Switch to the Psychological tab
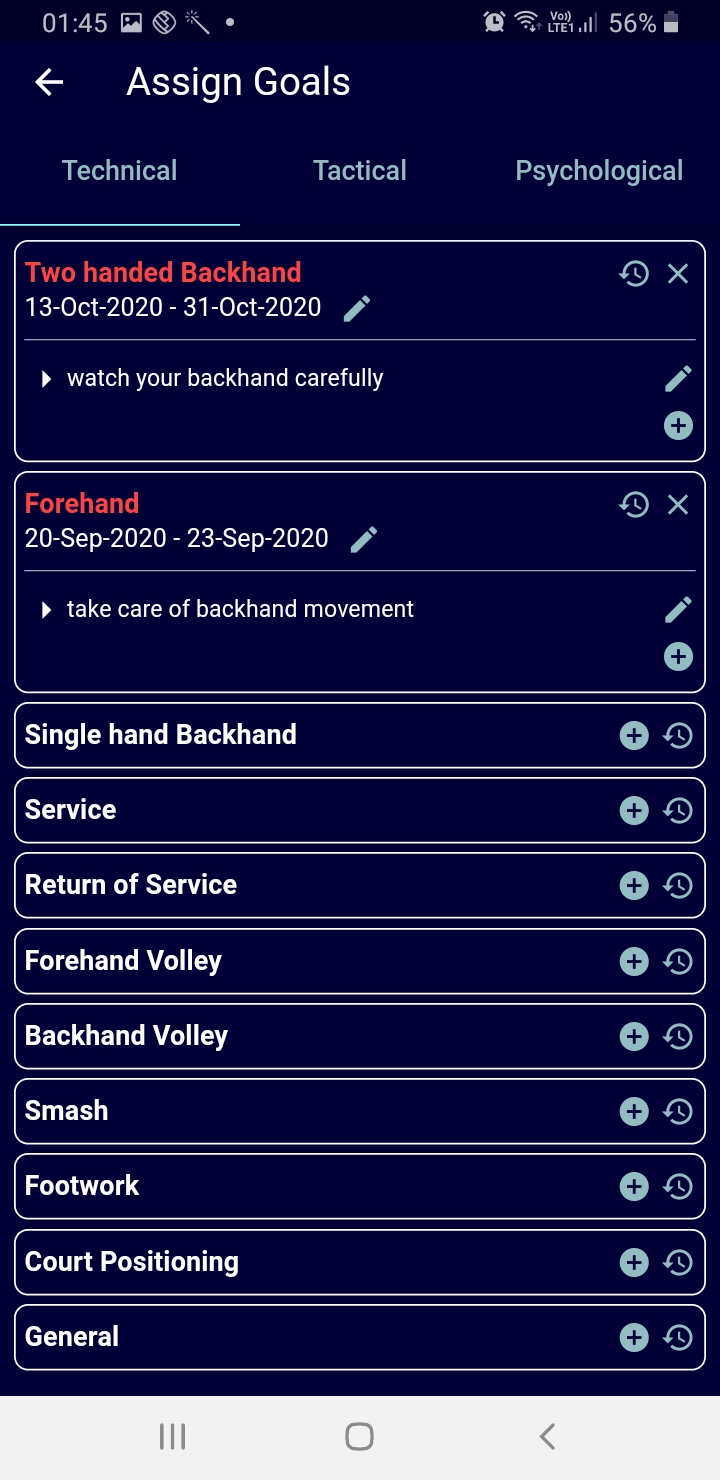Image resolution: width=720 pixels, height=1480 pixels. coord(598,171)
